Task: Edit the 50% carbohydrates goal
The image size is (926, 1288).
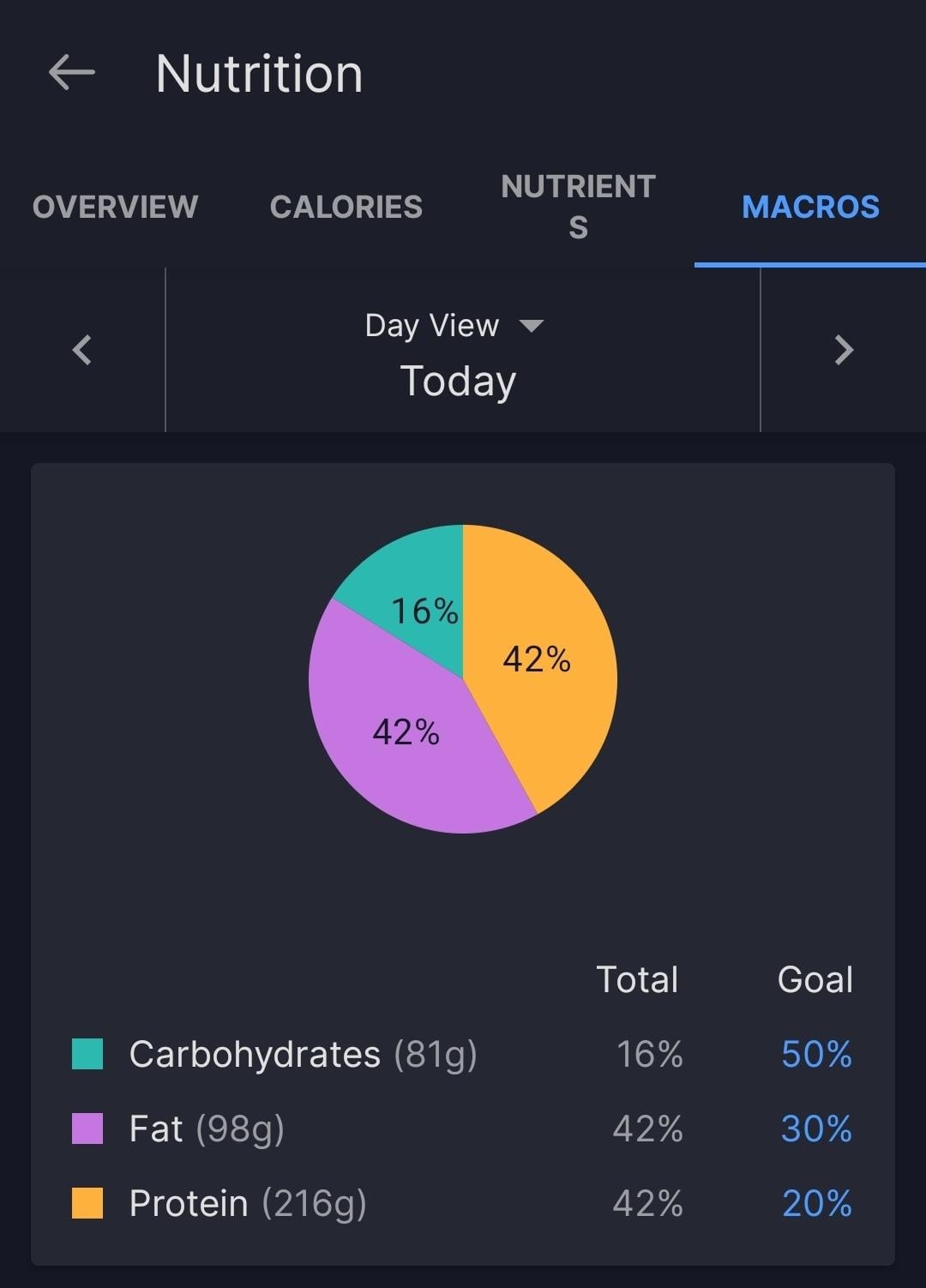Action: (816, 1054)
